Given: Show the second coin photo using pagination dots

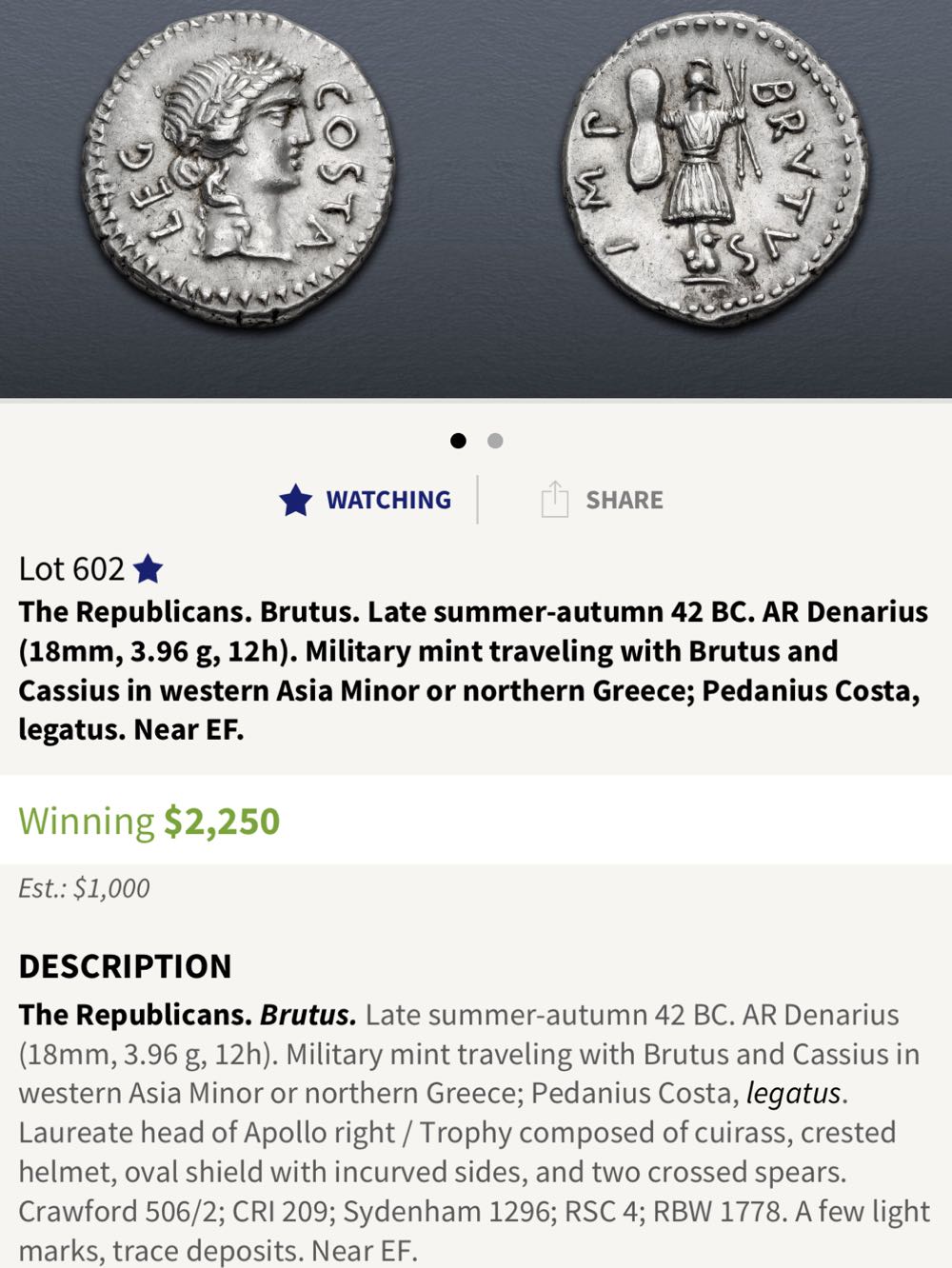Looking at the screenshot, I should (495, 441).
